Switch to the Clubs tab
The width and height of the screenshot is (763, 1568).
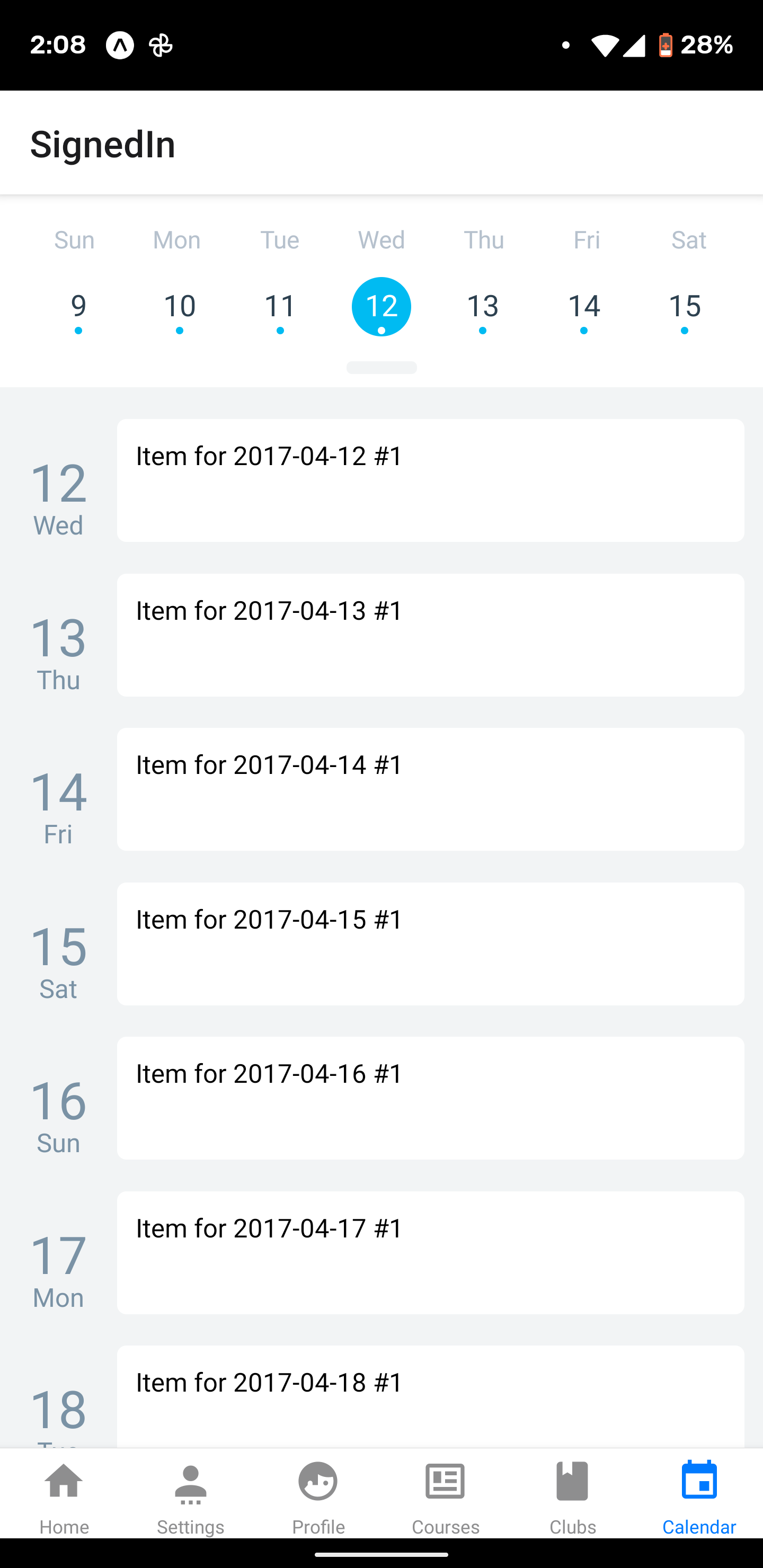pos(572,1495)
